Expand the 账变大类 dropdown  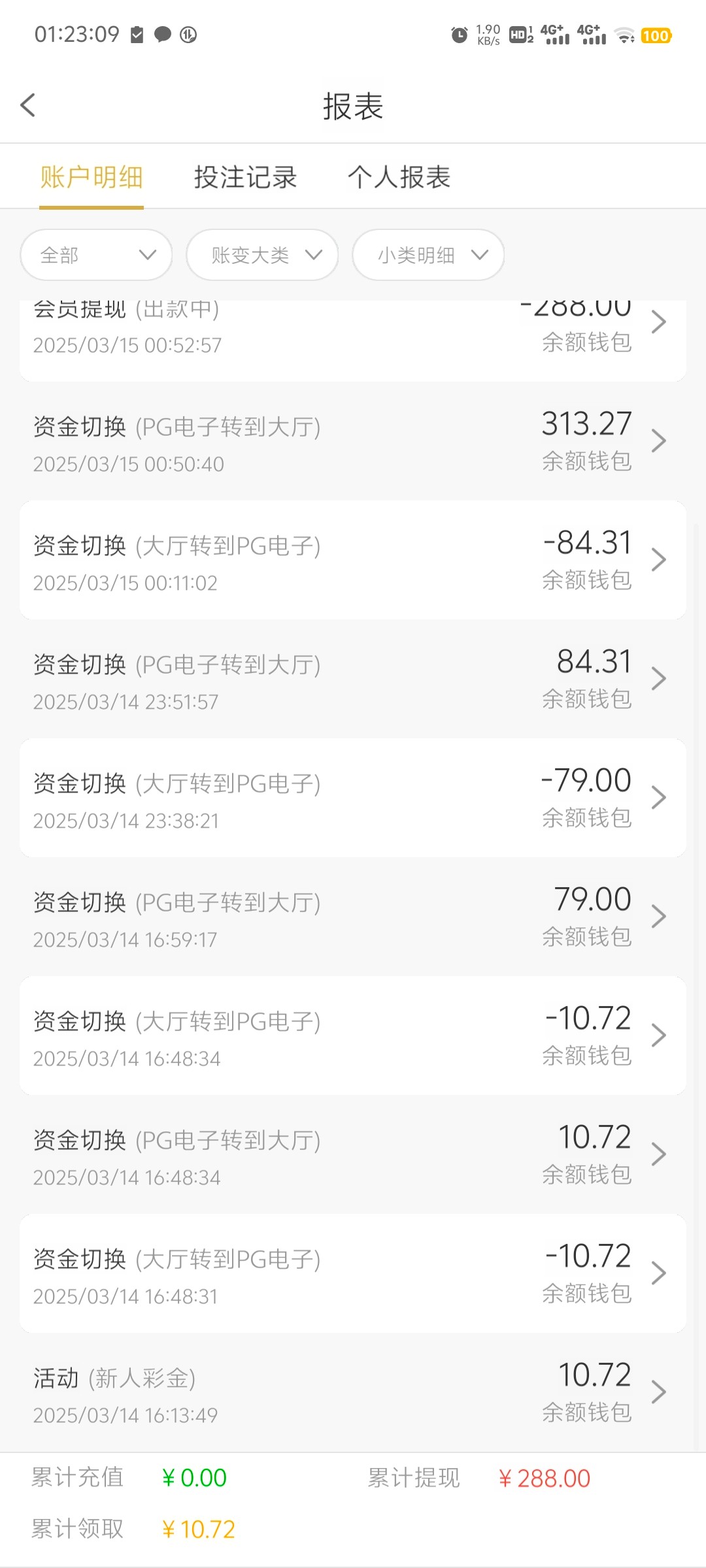pos(262,255)
